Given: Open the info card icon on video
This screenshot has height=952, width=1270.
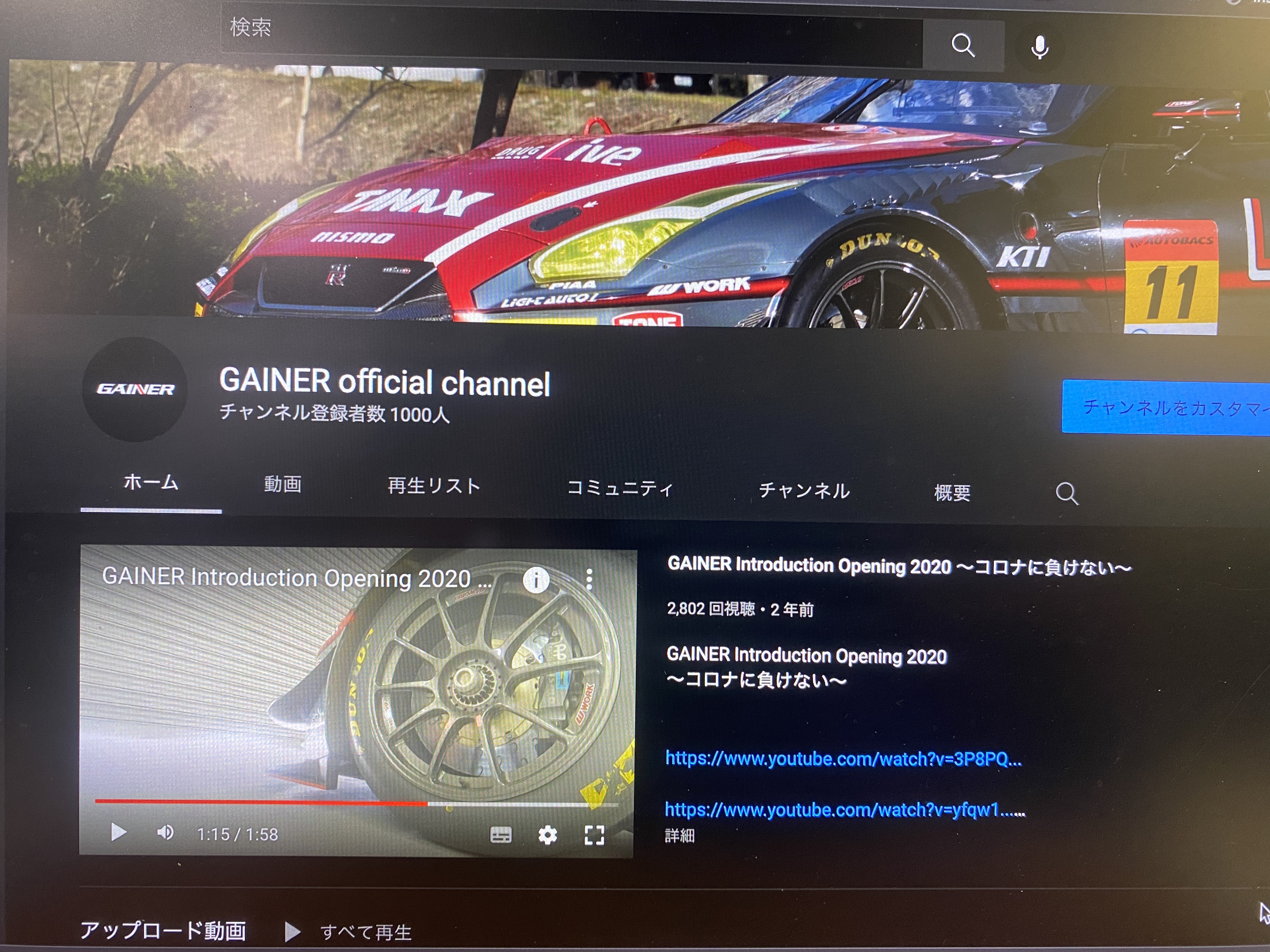Looking at the screenshot, I should pos(535,580).
